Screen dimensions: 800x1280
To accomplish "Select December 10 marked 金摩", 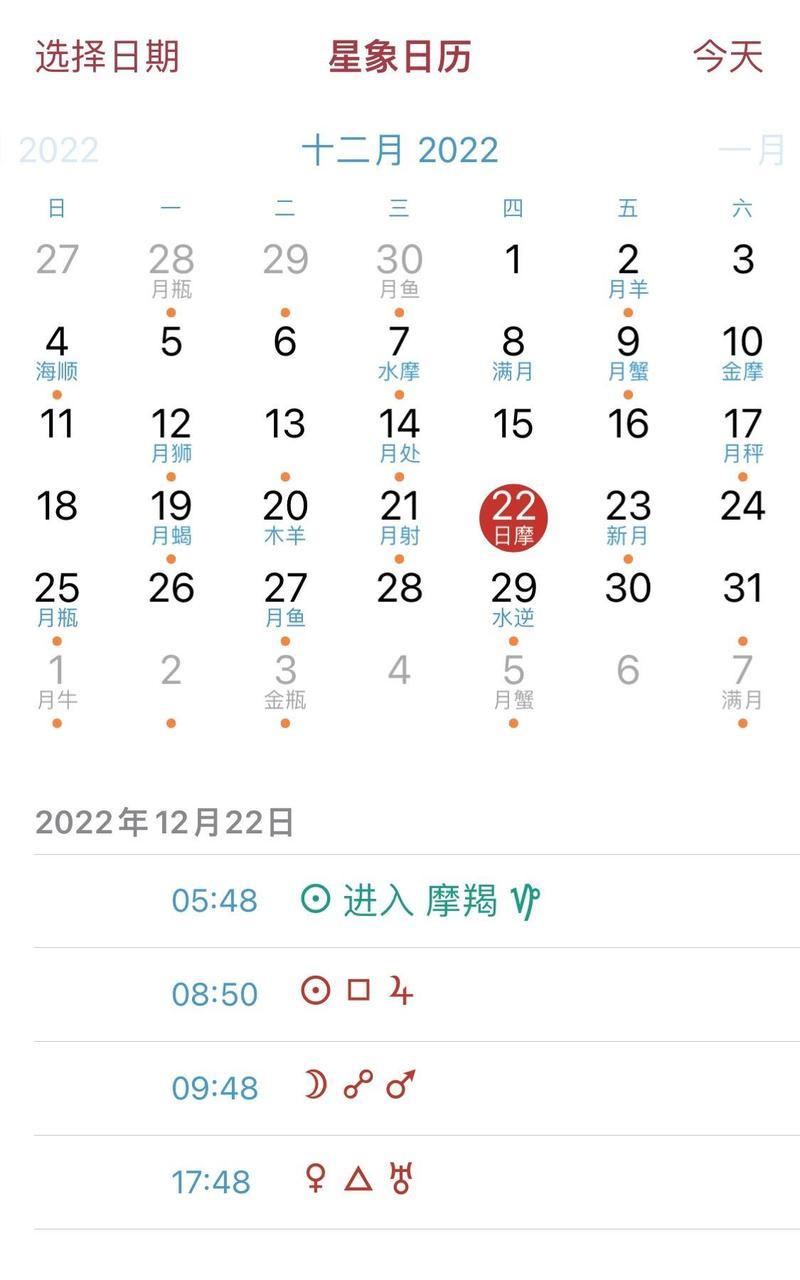I will click(742, 354).
